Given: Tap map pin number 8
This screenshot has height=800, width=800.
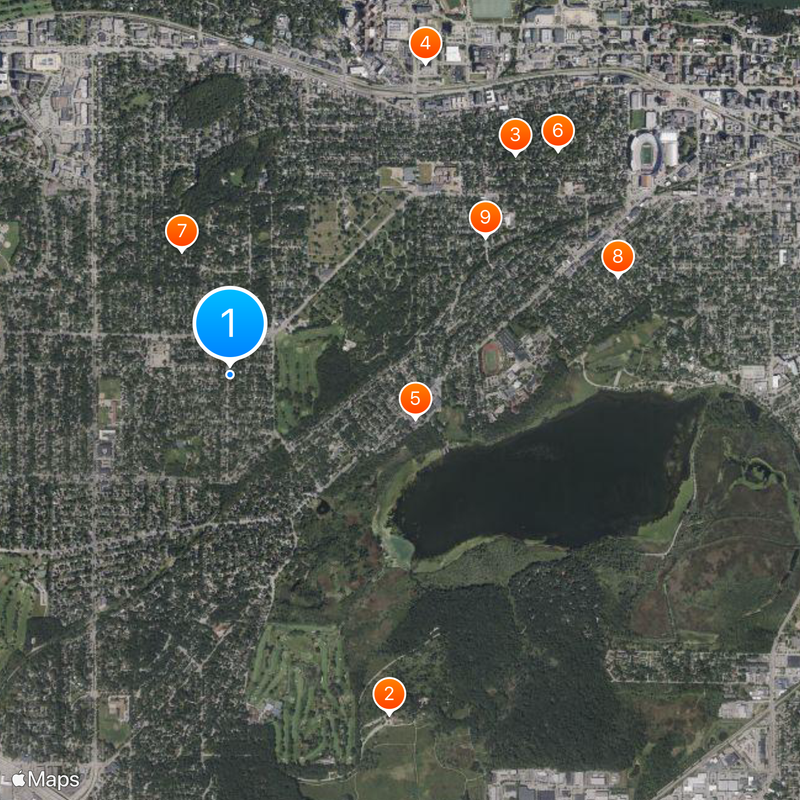Looking at the screenshot, I should point(618,257).
